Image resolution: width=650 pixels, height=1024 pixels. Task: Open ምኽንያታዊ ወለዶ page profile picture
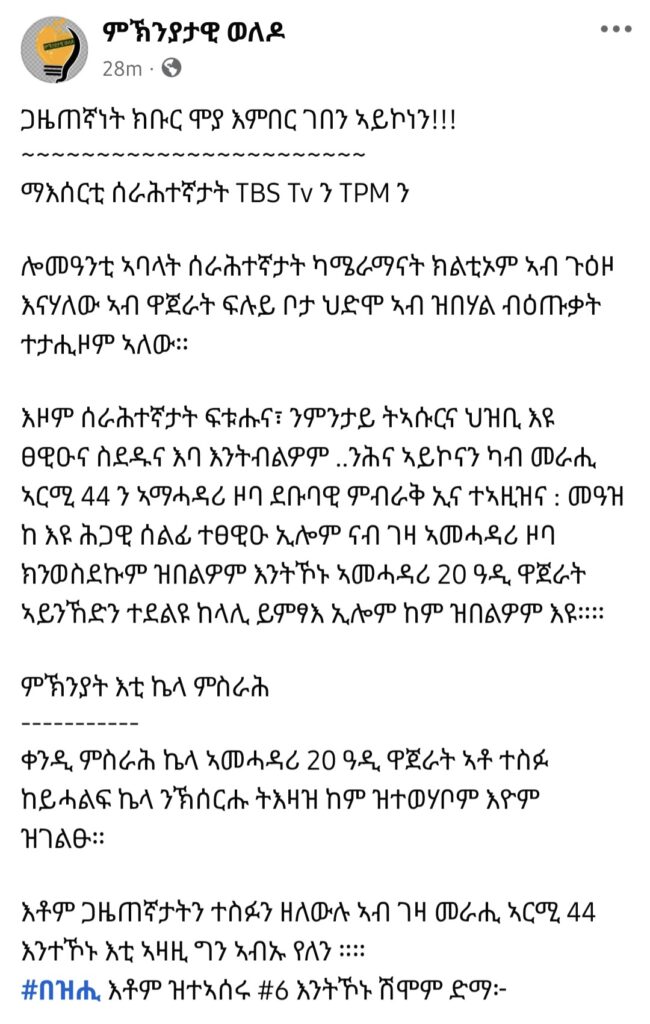click(55, 49)
